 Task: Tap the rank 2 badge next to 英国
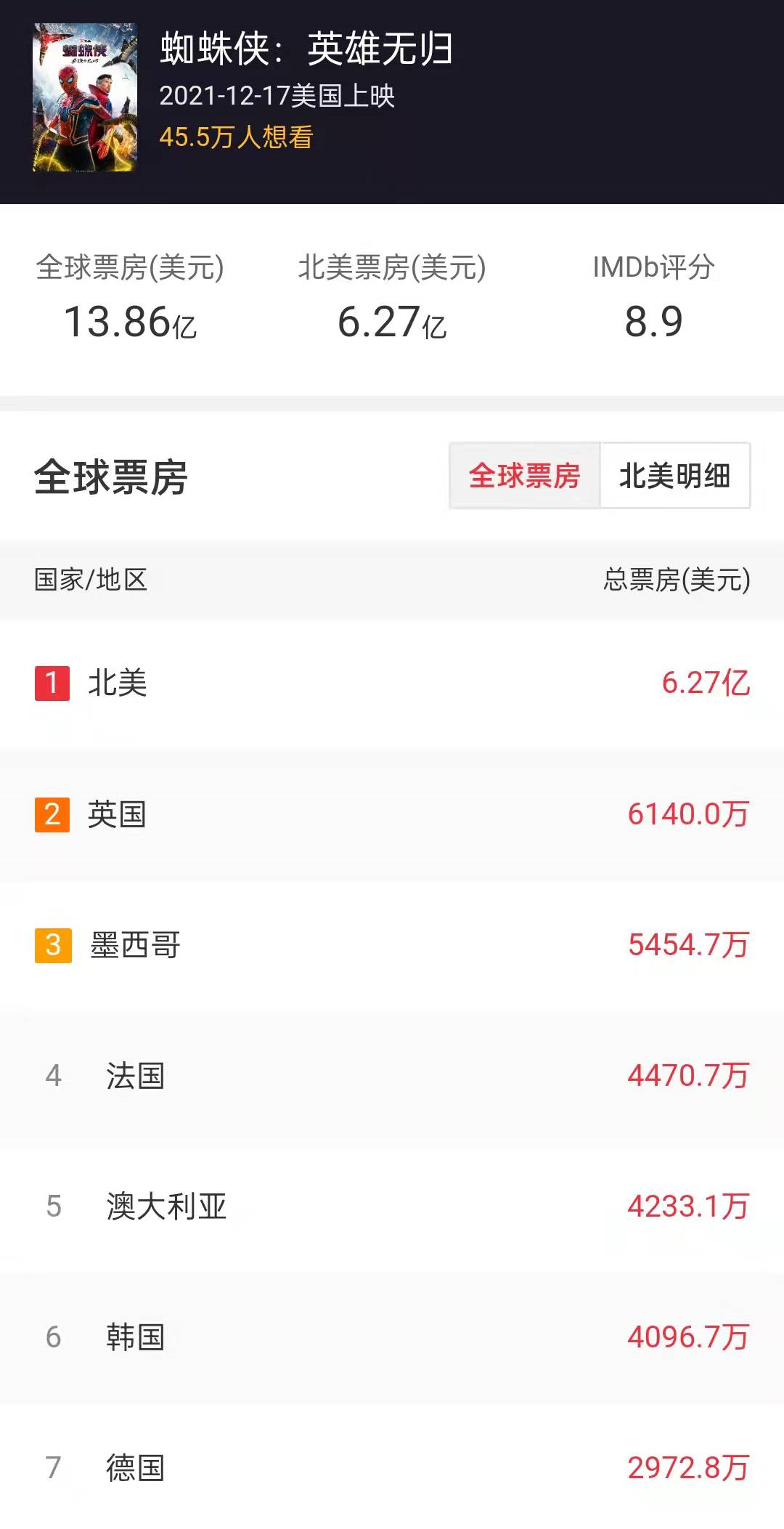pos(51,815)
